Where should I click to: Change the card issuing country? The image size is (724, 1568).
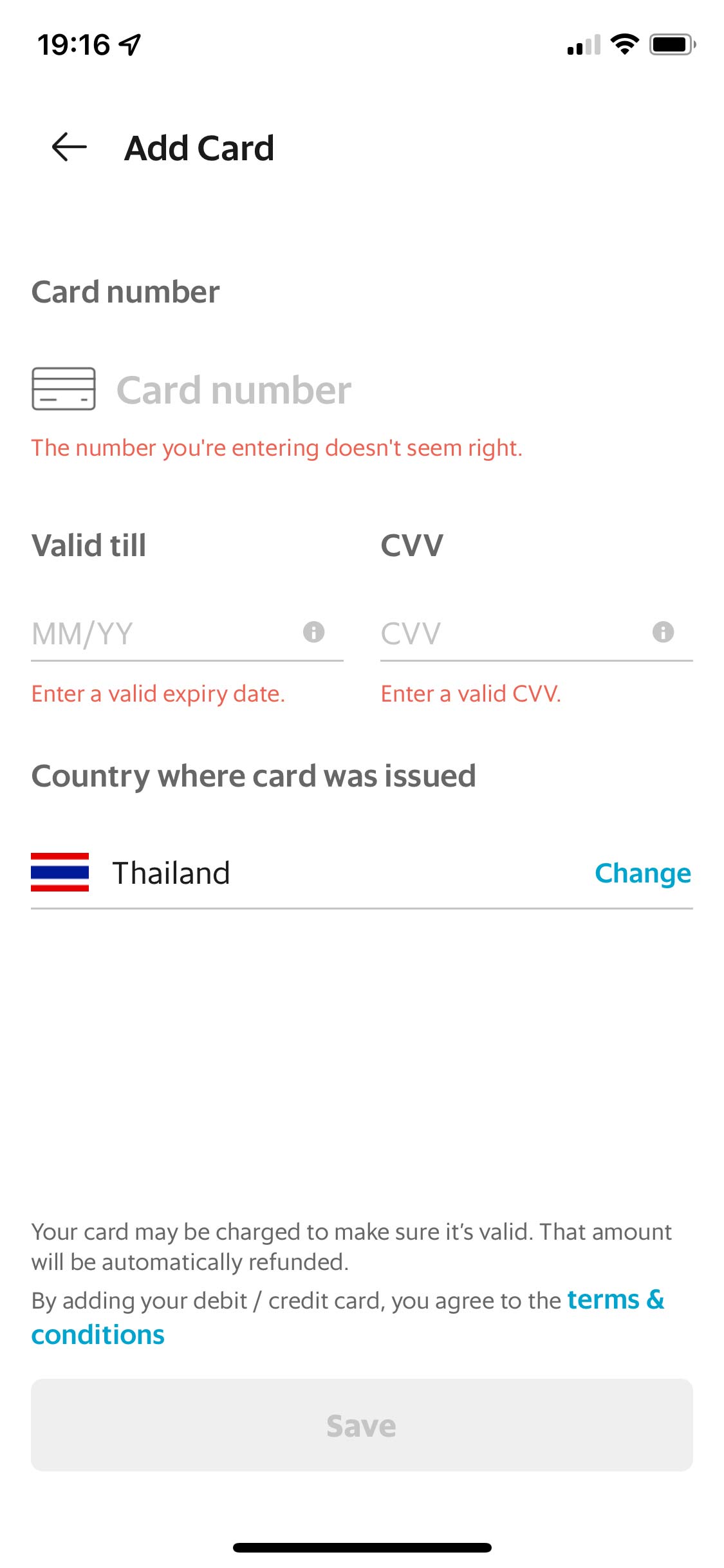tap(642, 873)
